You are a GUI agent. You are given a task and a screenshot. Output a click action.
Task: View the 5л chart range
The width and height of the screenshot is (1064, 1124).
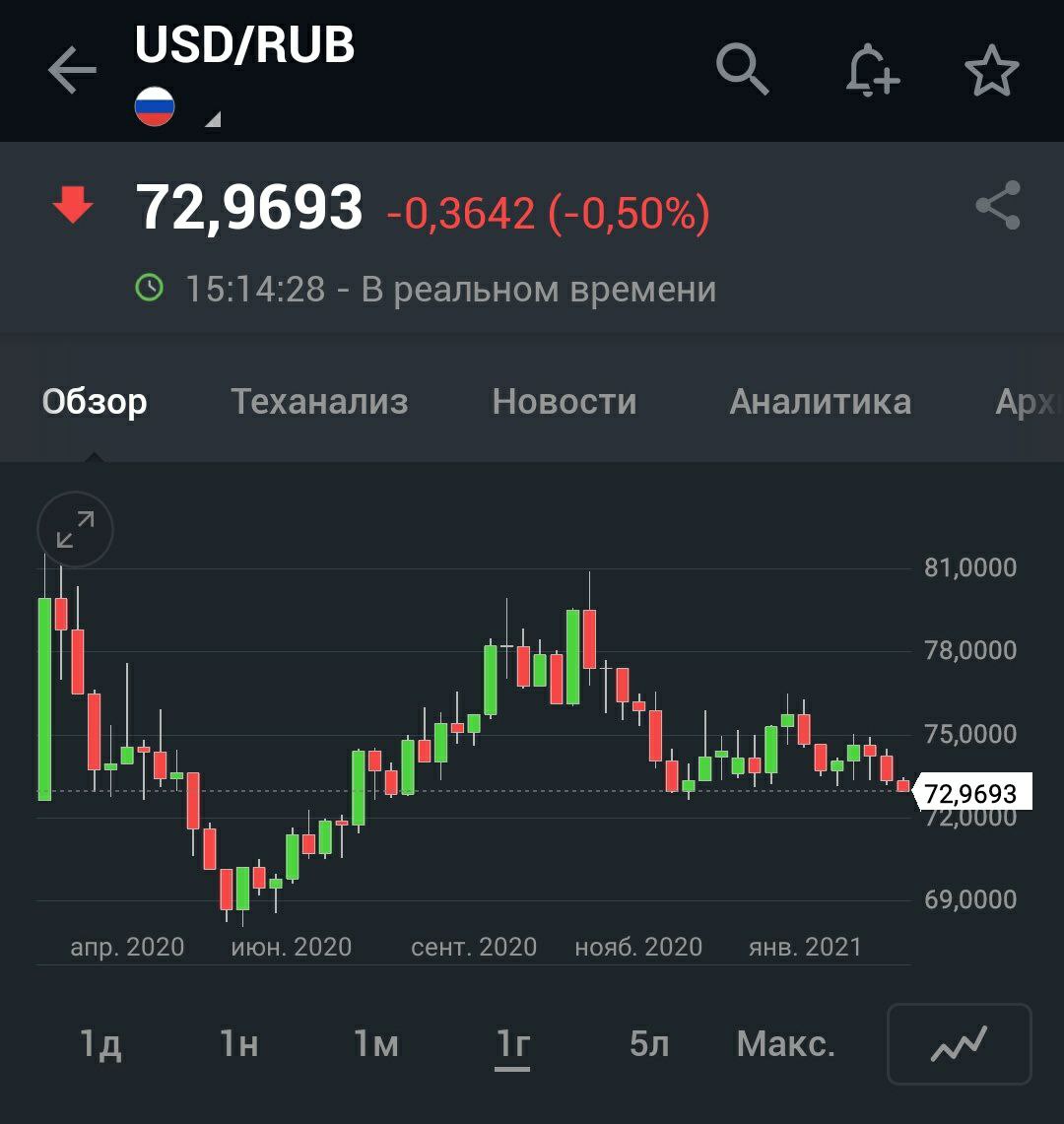pos(649,1044)
